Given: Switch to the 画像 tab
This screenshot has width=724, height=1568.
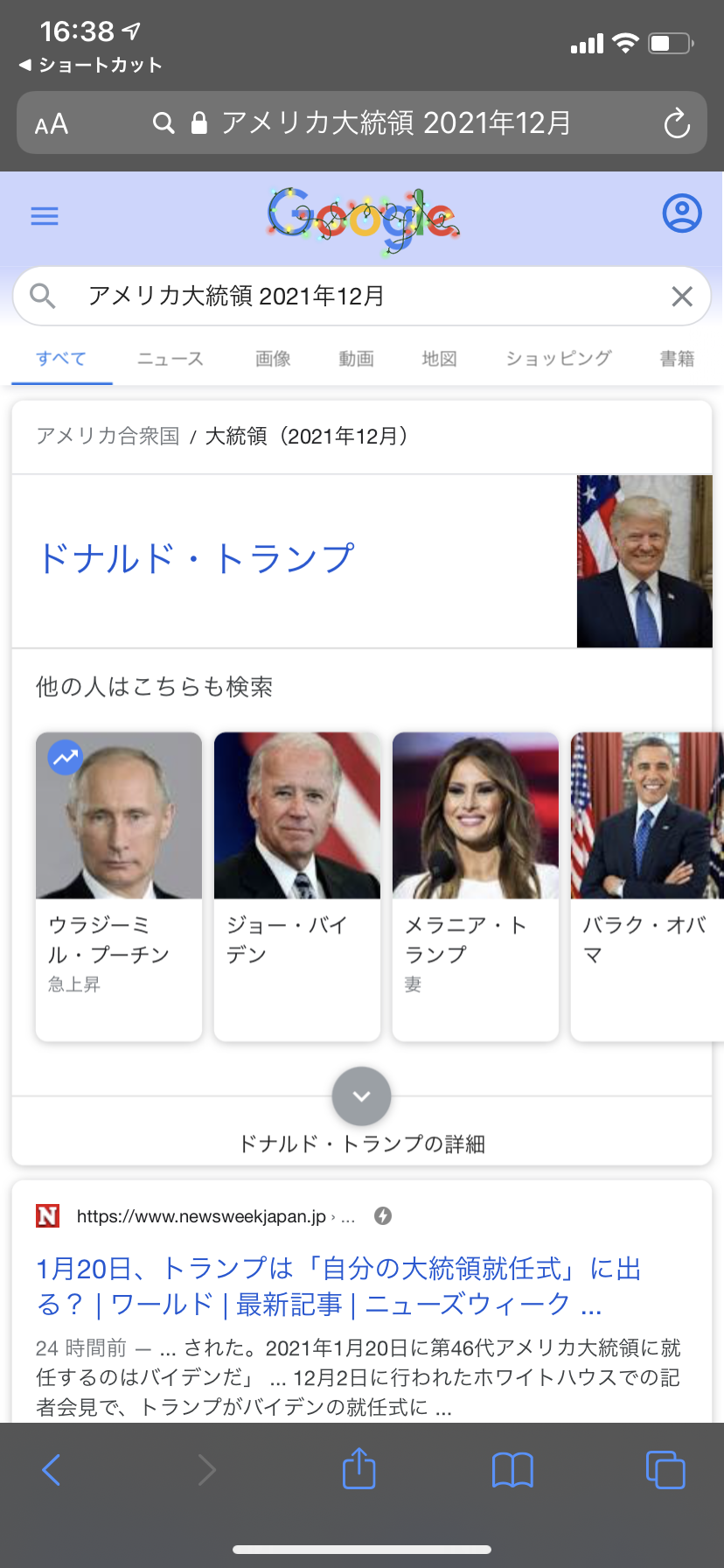Looking at the screenshot, I should tap(273, 359).
